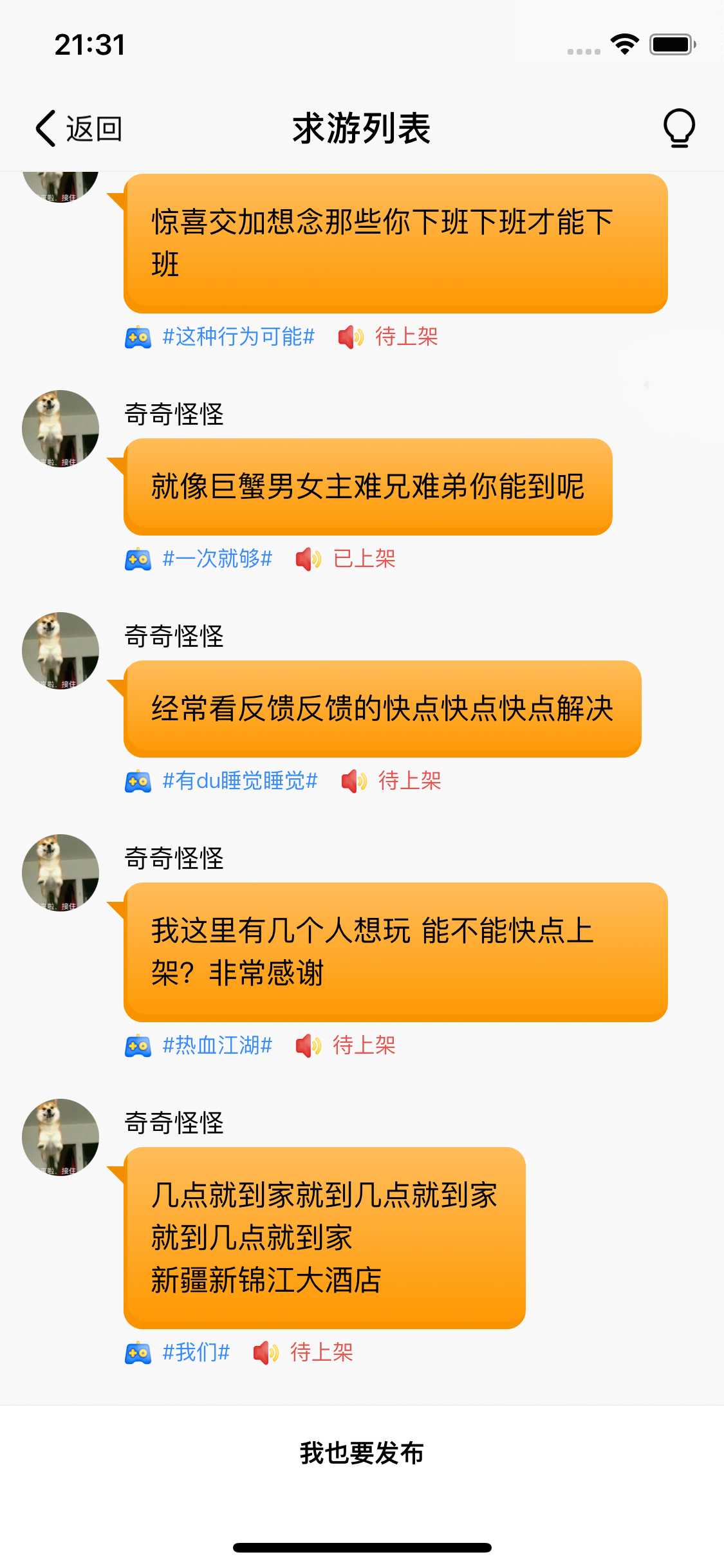Open the #我们# game tag

(x=196, y=1352)
